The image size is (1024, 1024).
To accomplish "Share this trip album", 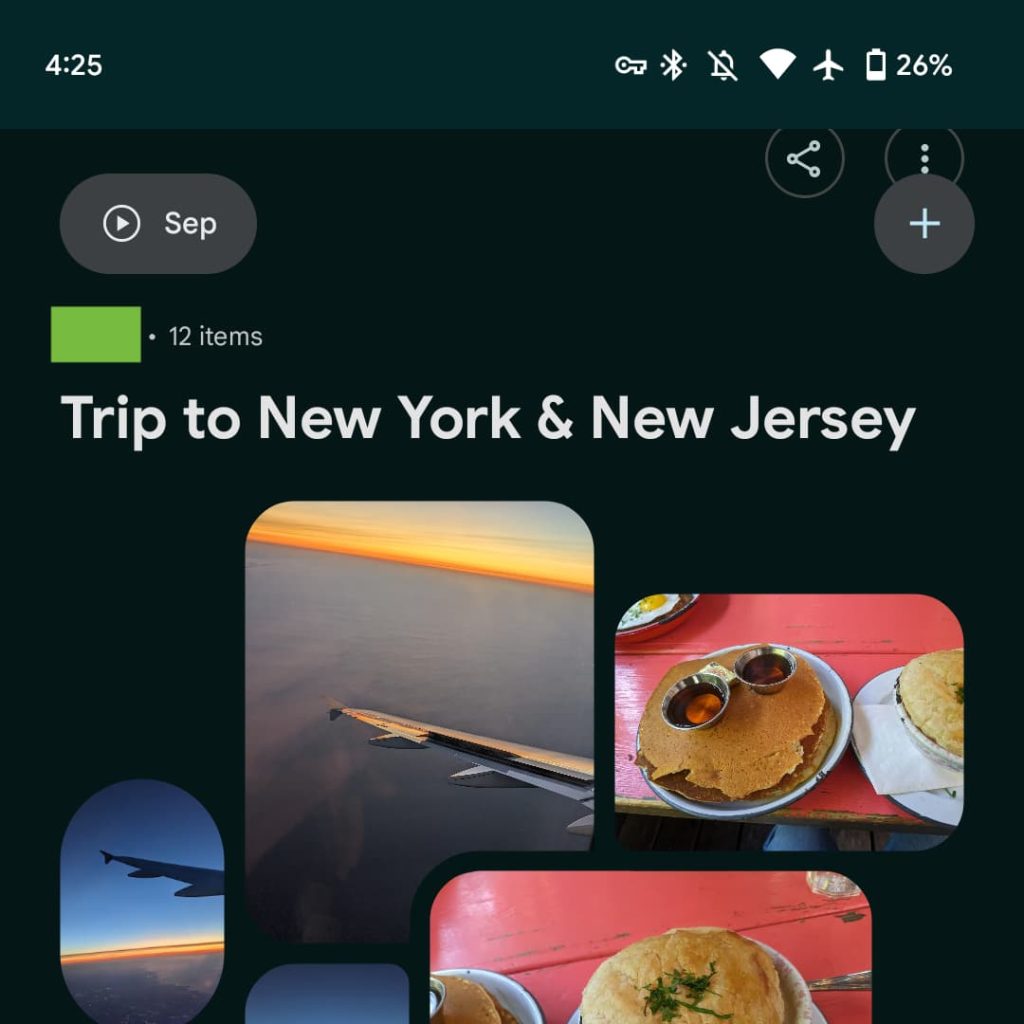I will (x=804, y=158).
